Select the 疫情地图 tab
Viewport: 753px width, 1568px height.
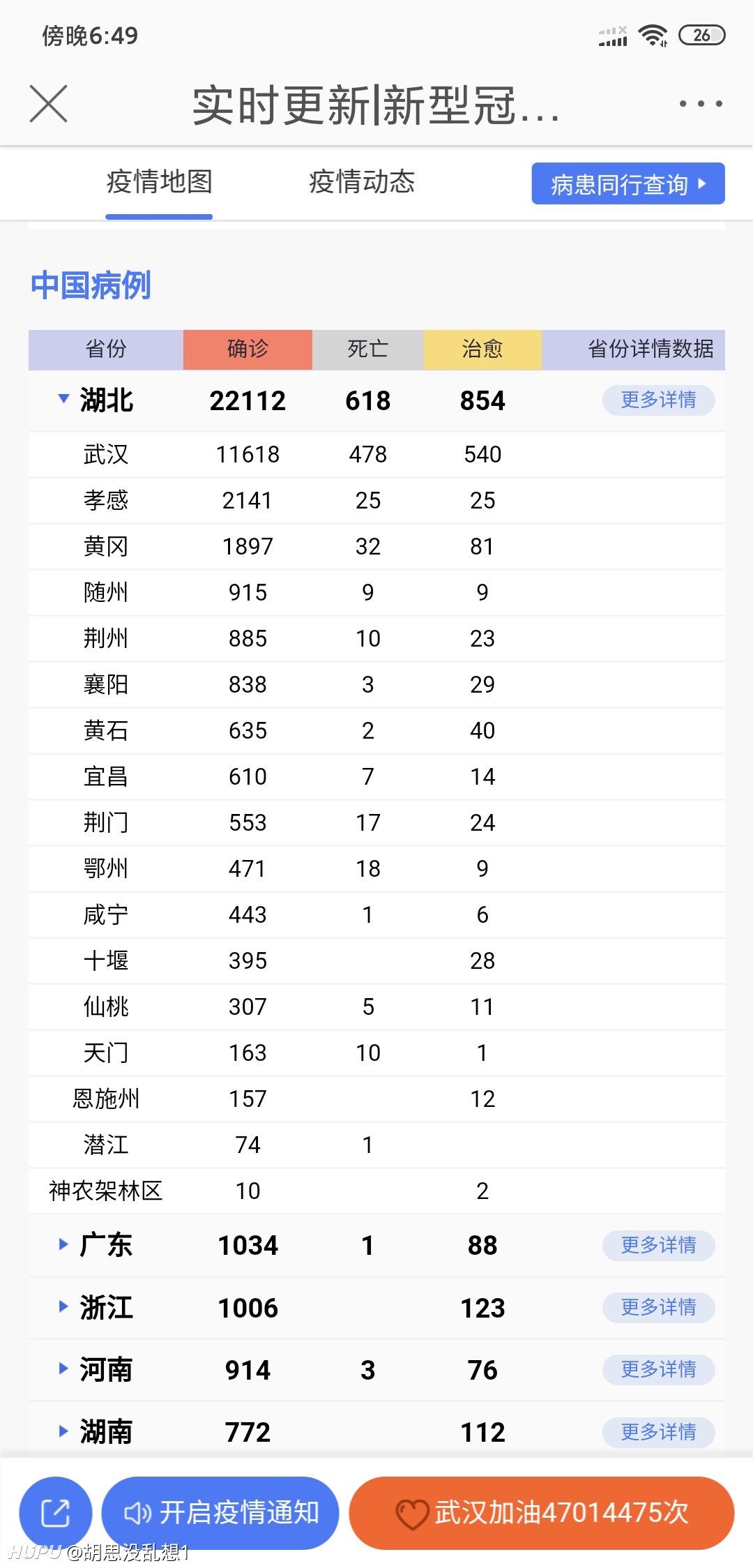coord(159,182)
